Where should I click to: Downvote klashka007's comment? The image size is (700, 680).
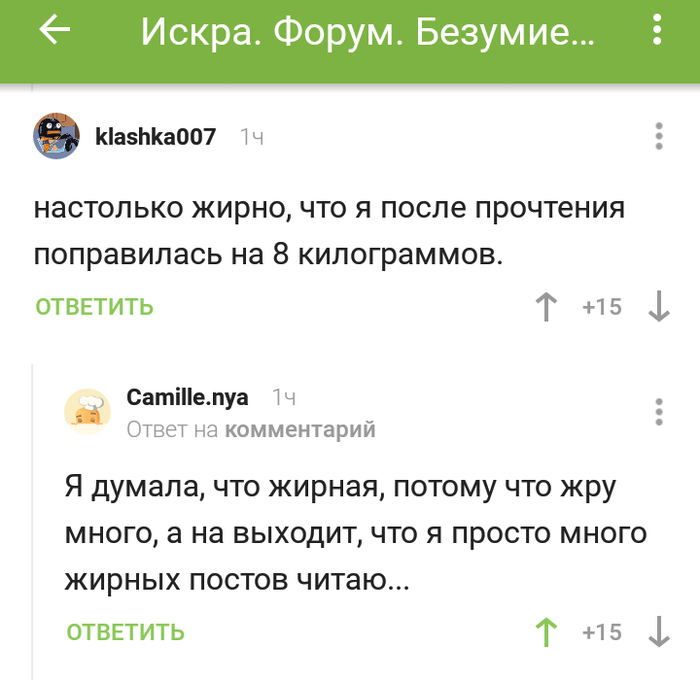pyautogui.click(x=659, y=307)
